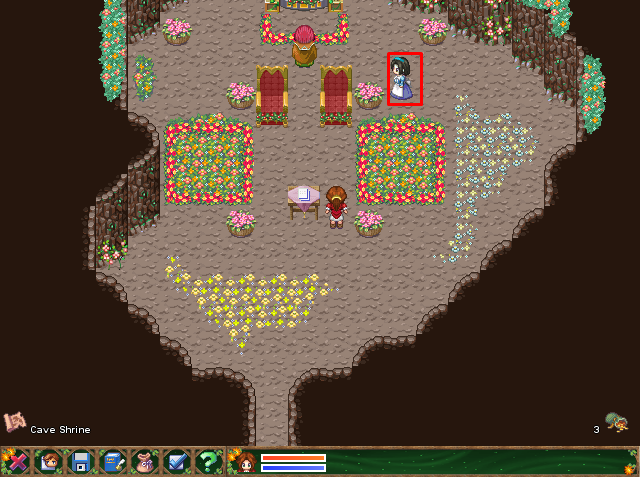
Task: Open the quest checklist icon
Action: [x=176, y=462]
